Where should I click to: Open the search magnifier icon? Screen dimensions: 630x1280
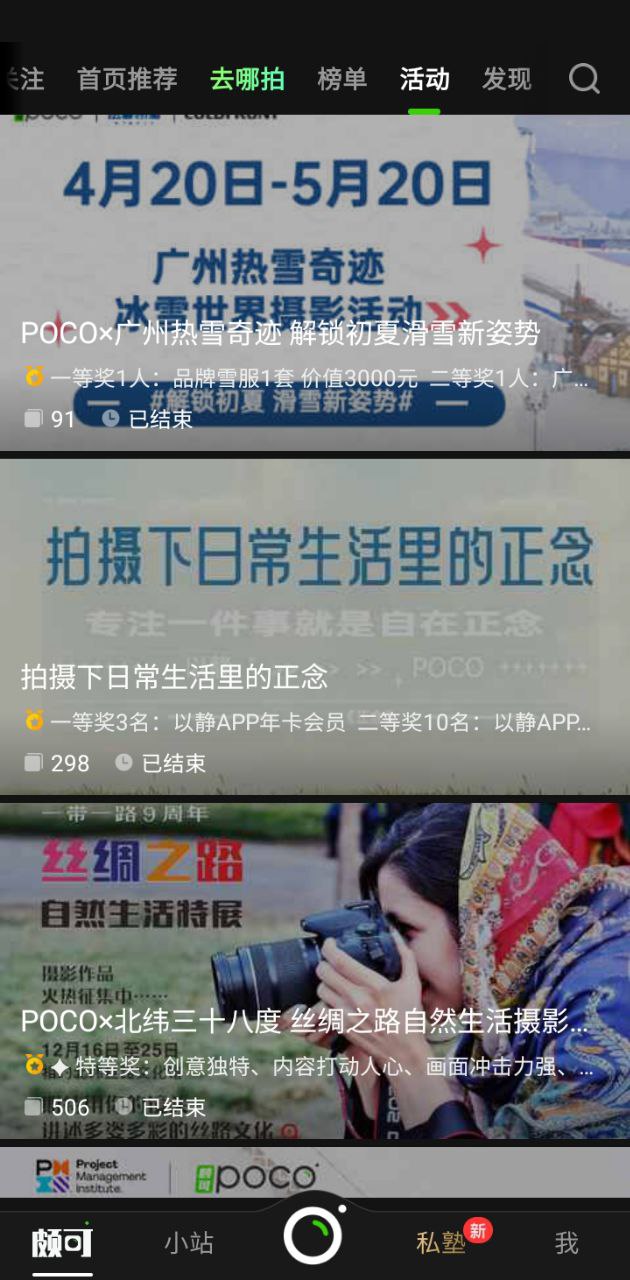click(x=584, y=78)
